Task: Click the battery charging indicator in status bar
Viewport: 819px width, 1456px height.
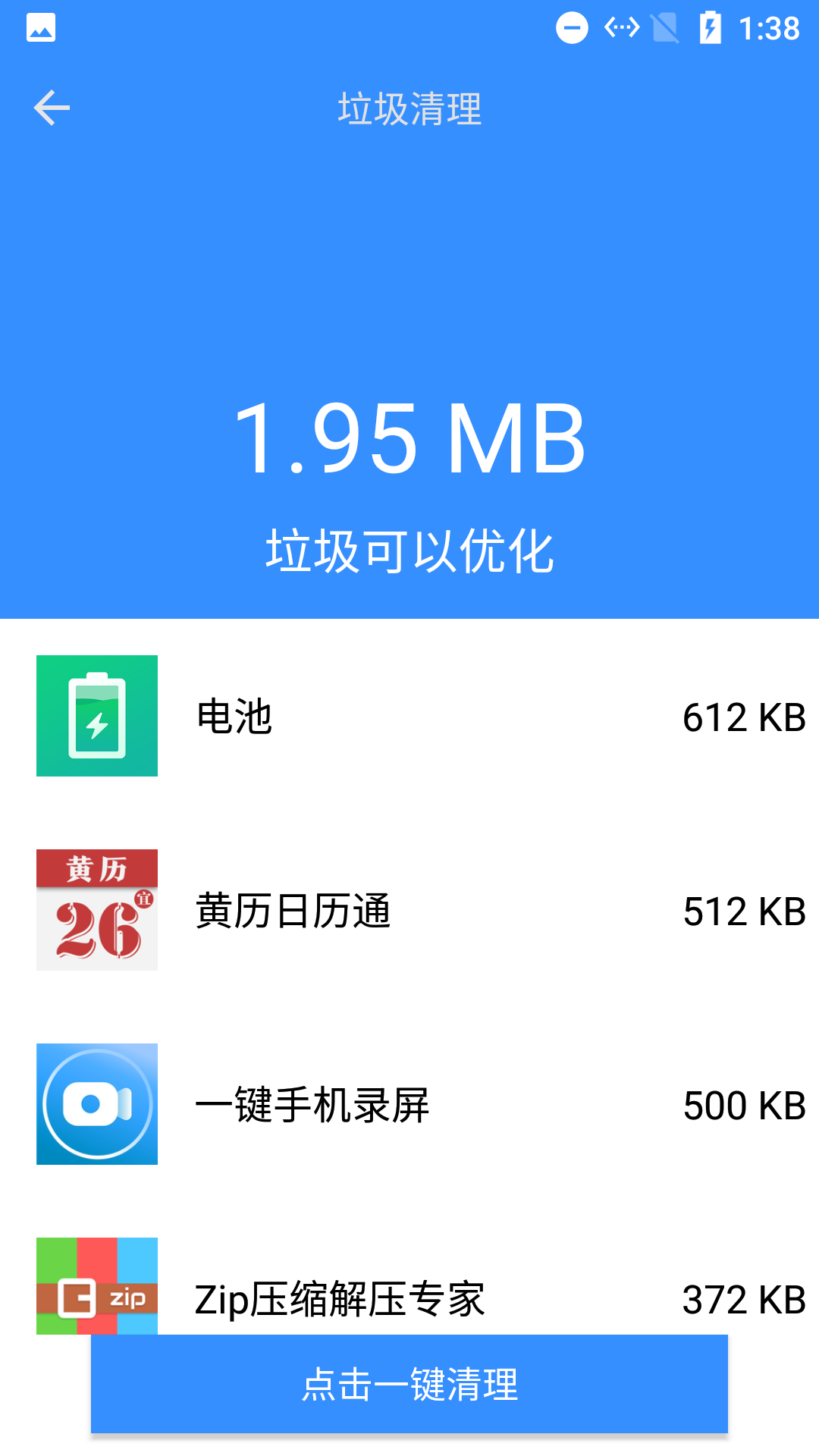Action: click(711, 28)
